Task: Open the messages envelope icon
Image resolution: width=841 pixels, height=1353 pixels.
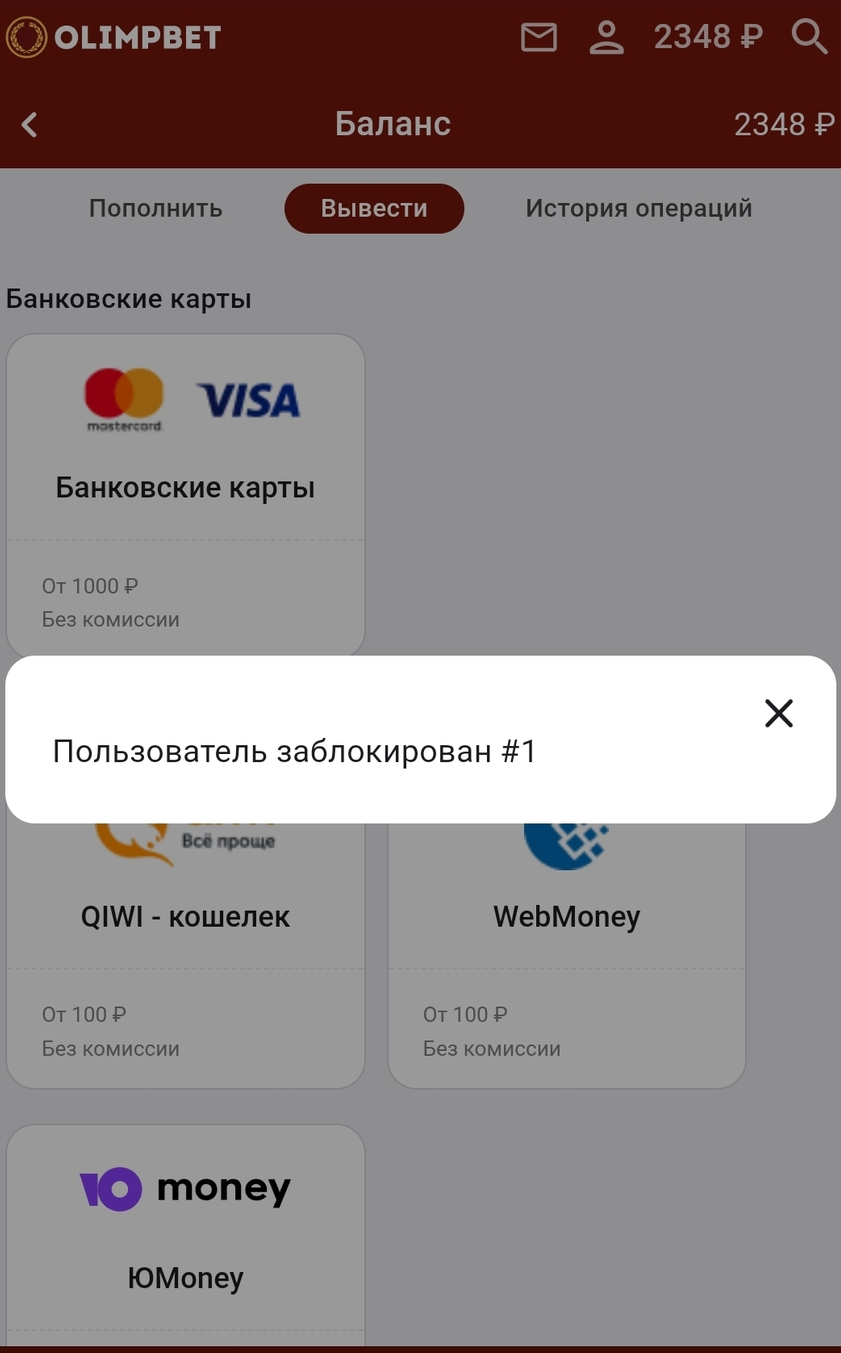Action: pos(539,38)
